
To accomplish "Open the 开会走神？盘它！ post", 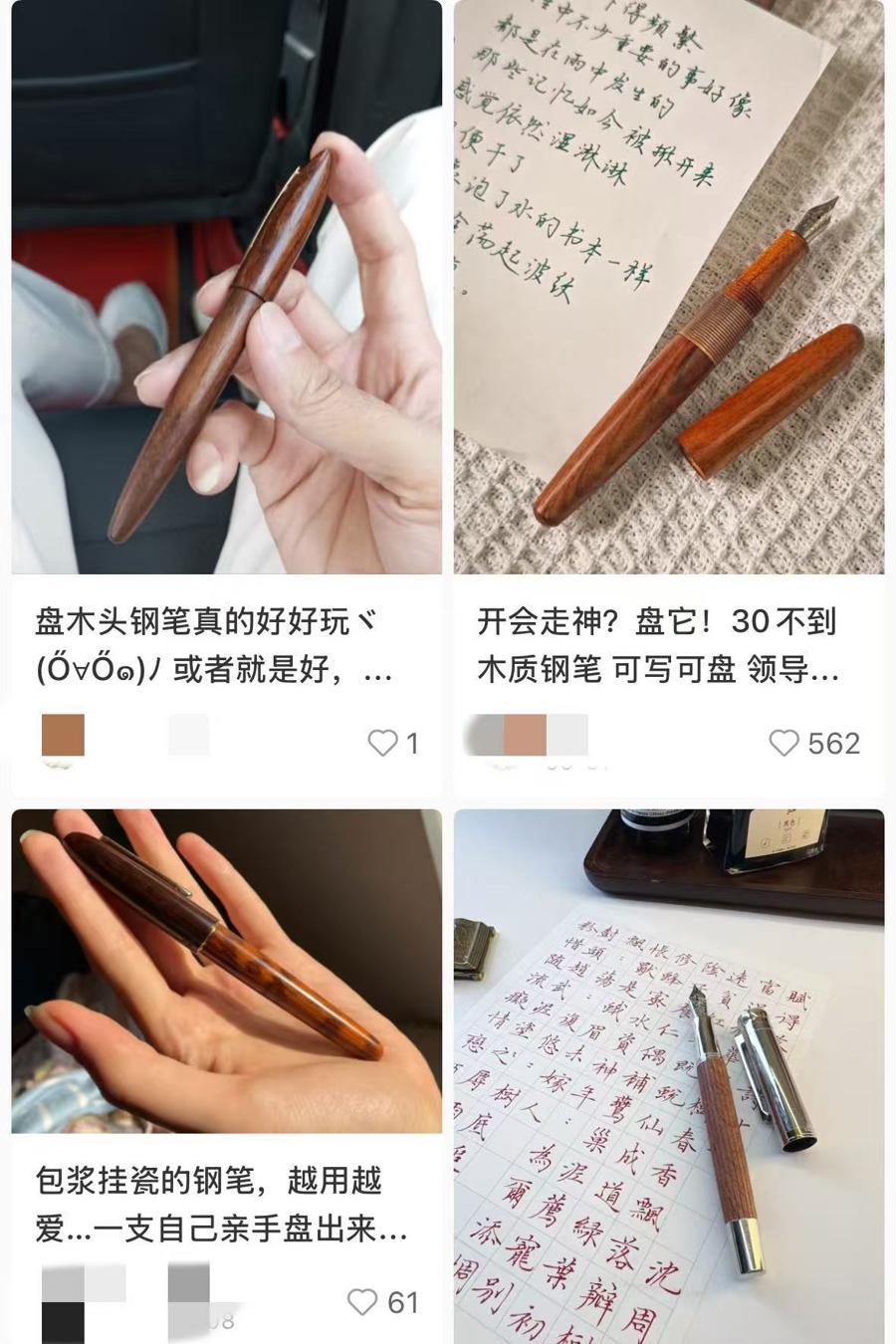I will [x=672, y=289].
